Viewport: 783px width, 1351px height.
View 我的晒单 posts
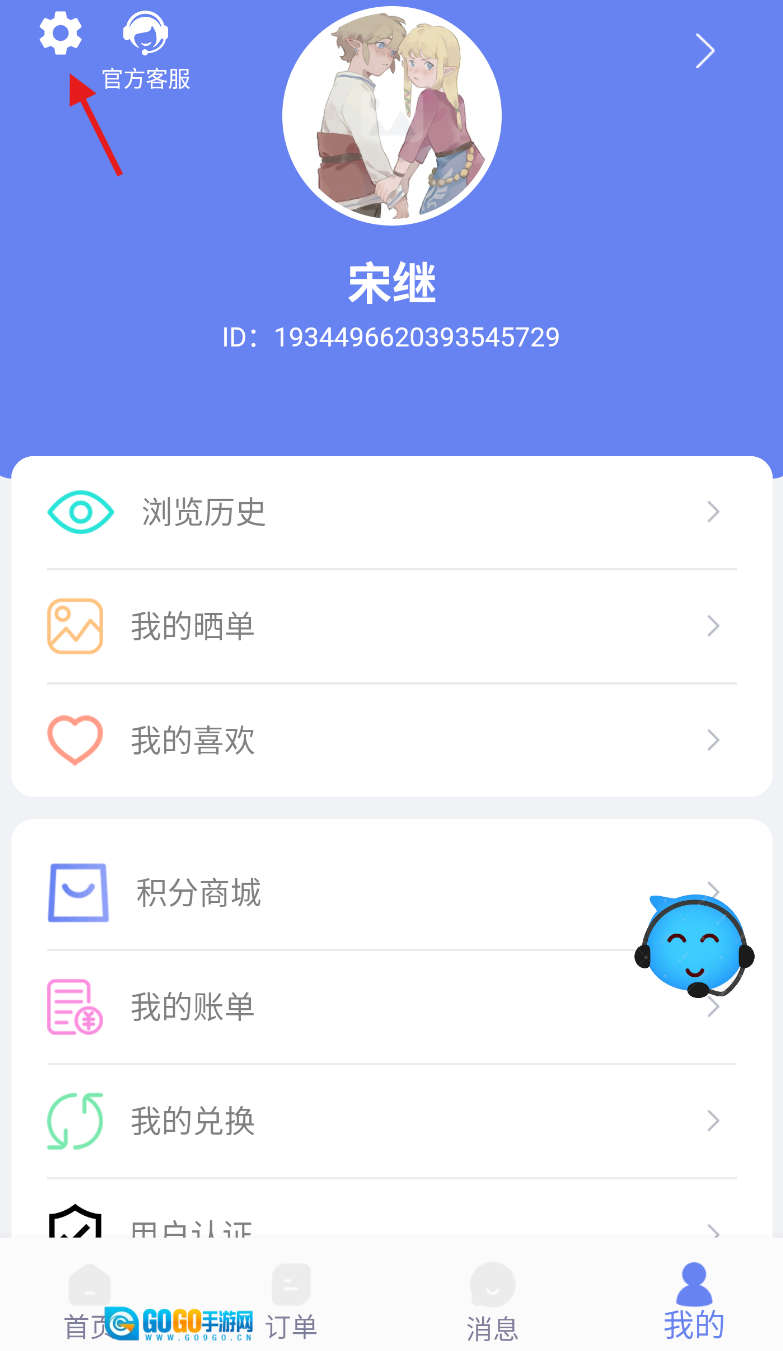(x=391, y=627)
